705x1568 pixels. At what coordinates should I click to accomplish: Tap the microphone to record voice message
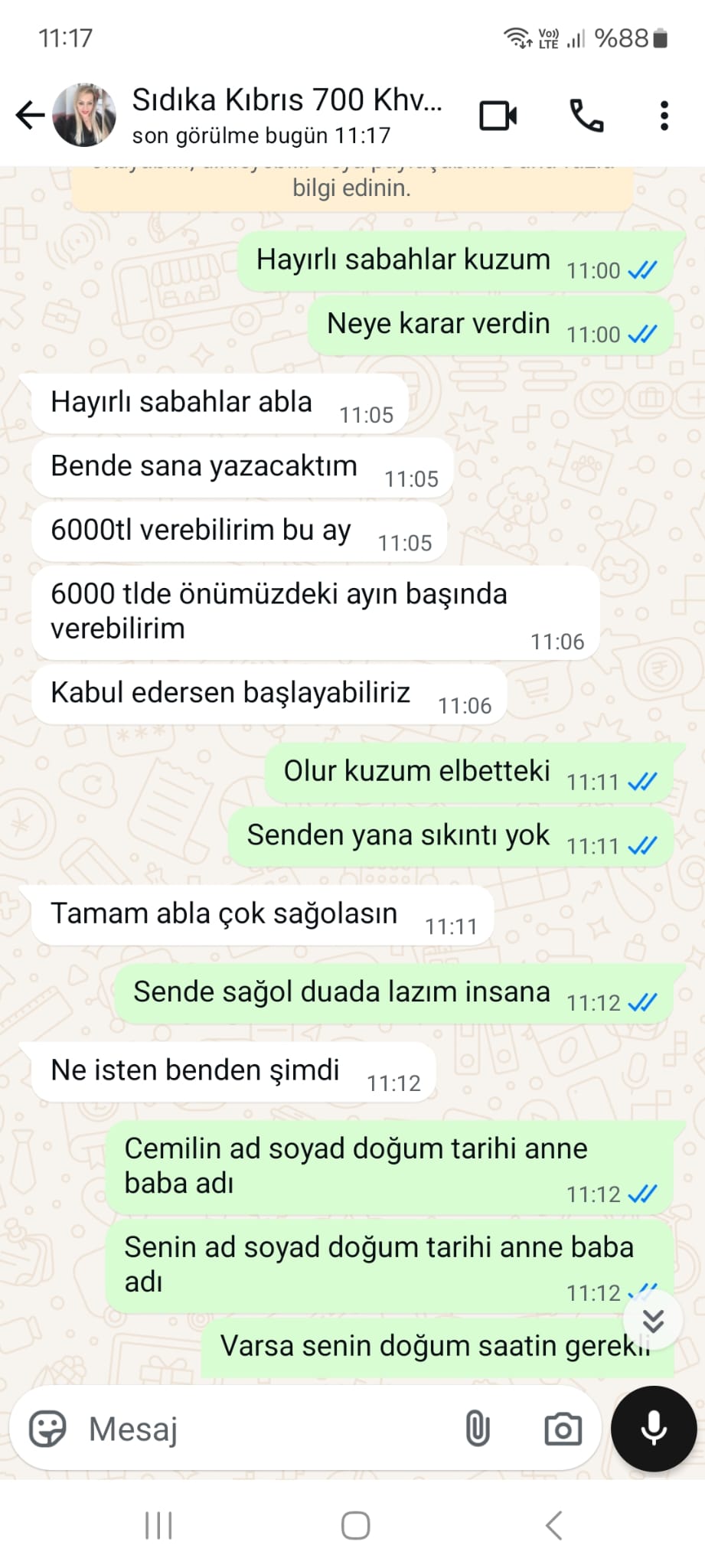[x=654, y=1429]
